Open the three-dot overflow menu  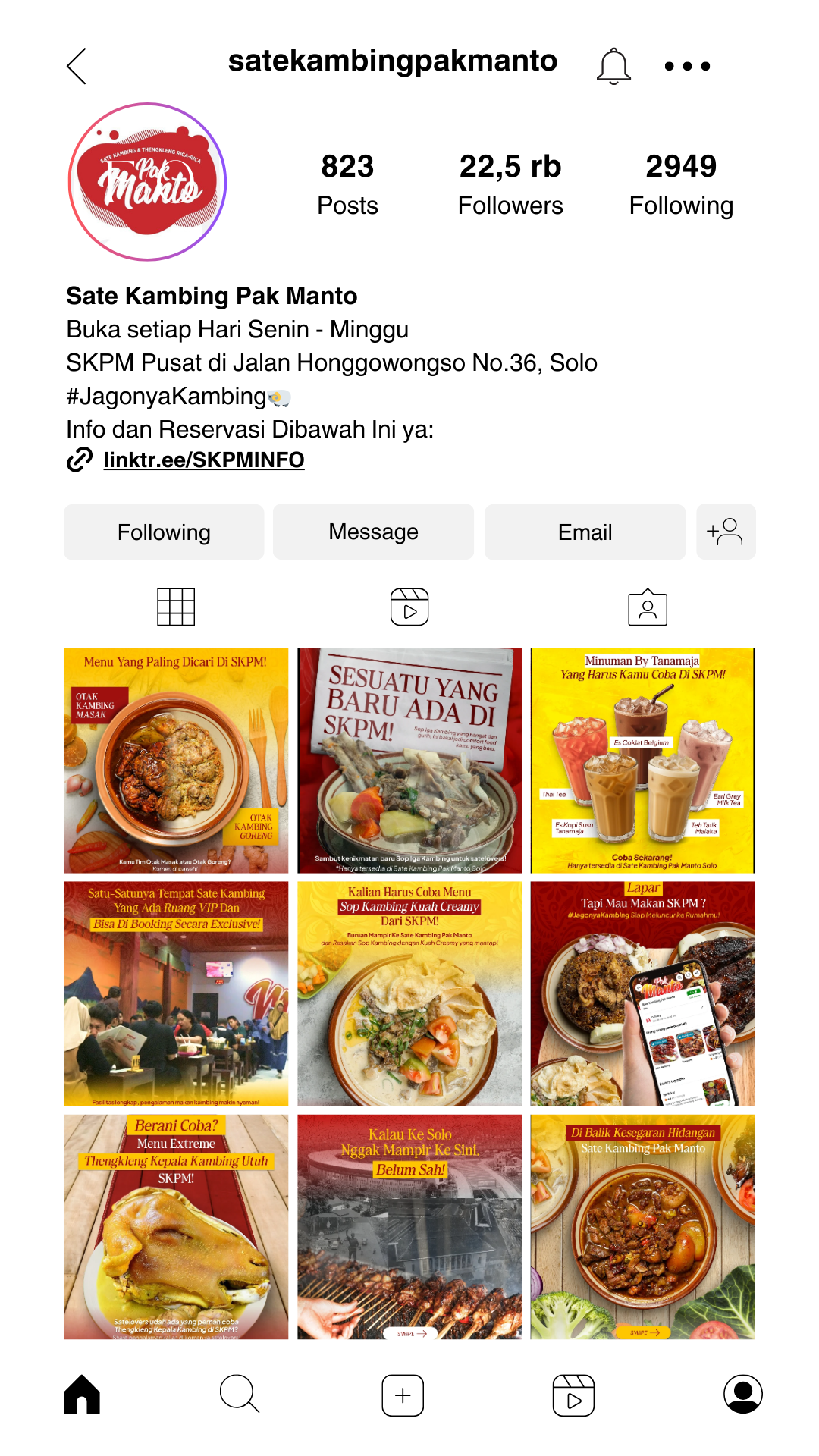point(687,66)
